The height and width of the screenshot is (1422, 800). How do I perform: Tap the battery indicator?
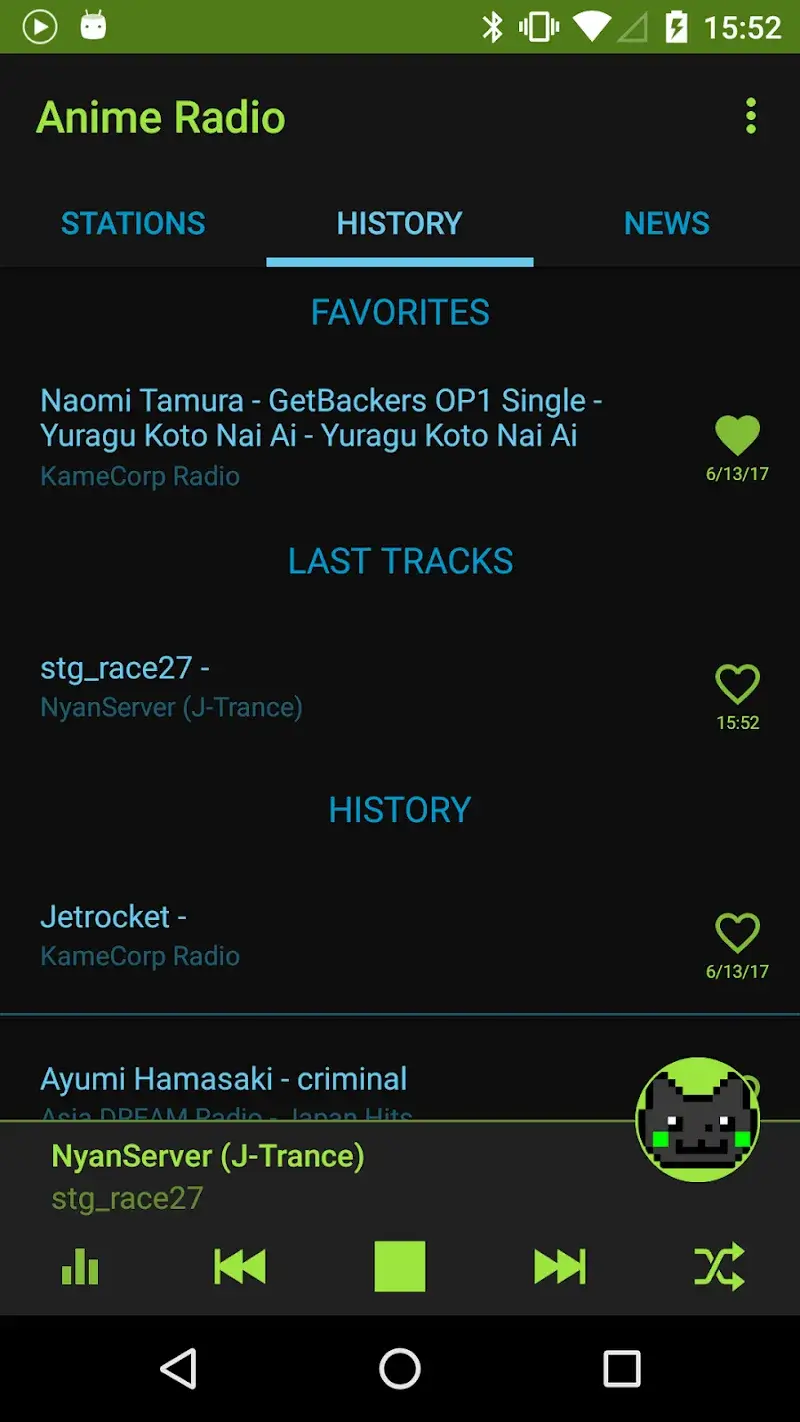(x=679, y=26)
